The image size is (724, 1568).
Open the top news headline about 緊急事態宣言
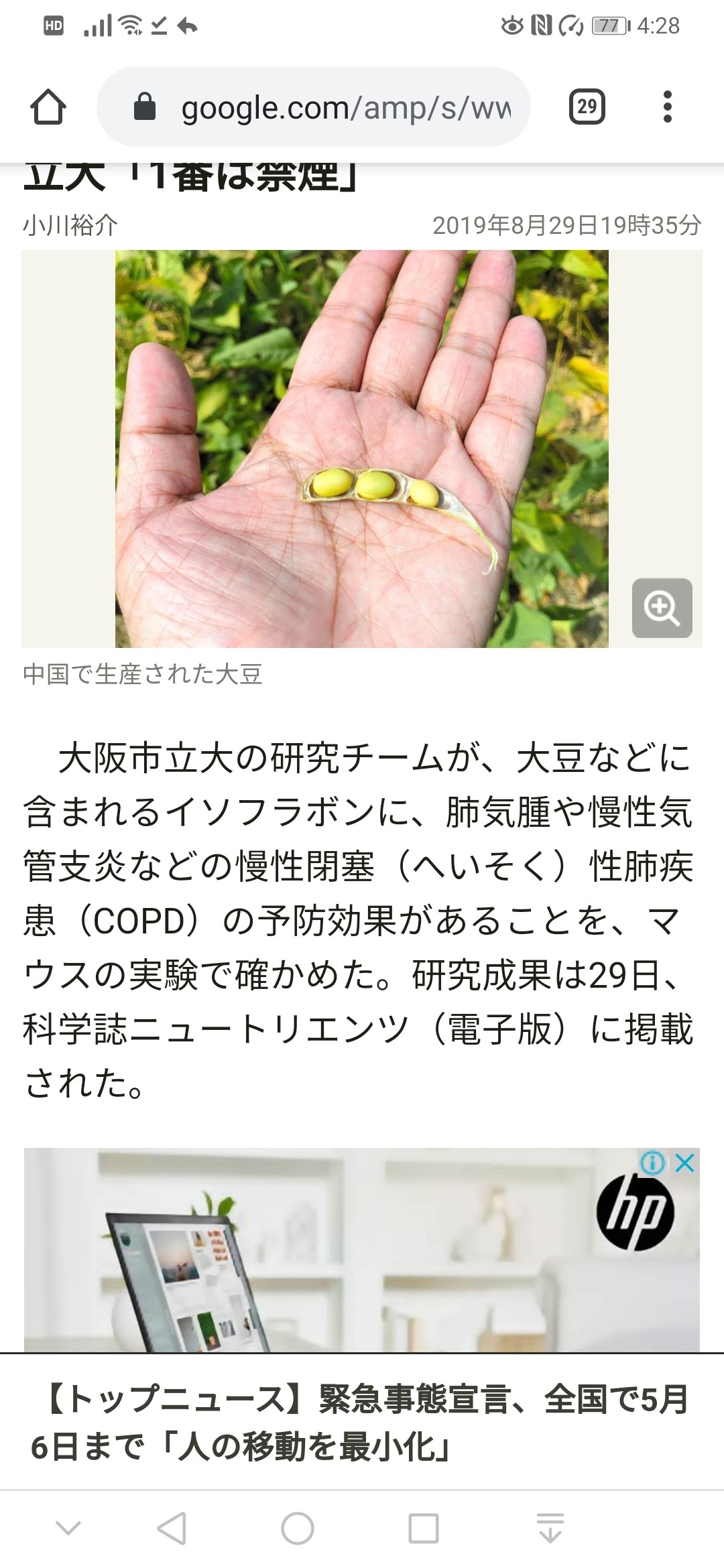point(362,1422)
